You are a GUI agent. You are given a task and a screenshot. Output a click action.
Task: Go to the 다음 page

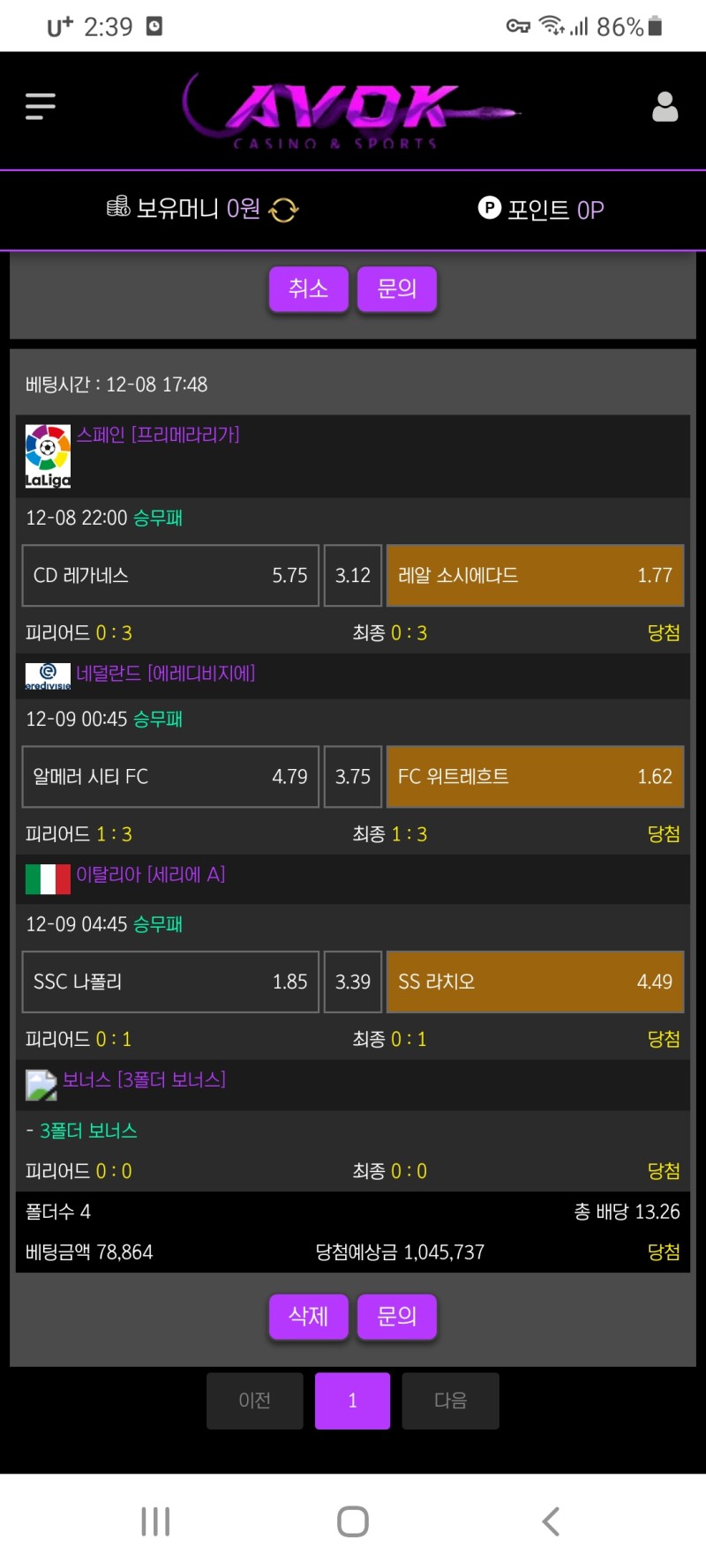click(x=450, y=1400)
